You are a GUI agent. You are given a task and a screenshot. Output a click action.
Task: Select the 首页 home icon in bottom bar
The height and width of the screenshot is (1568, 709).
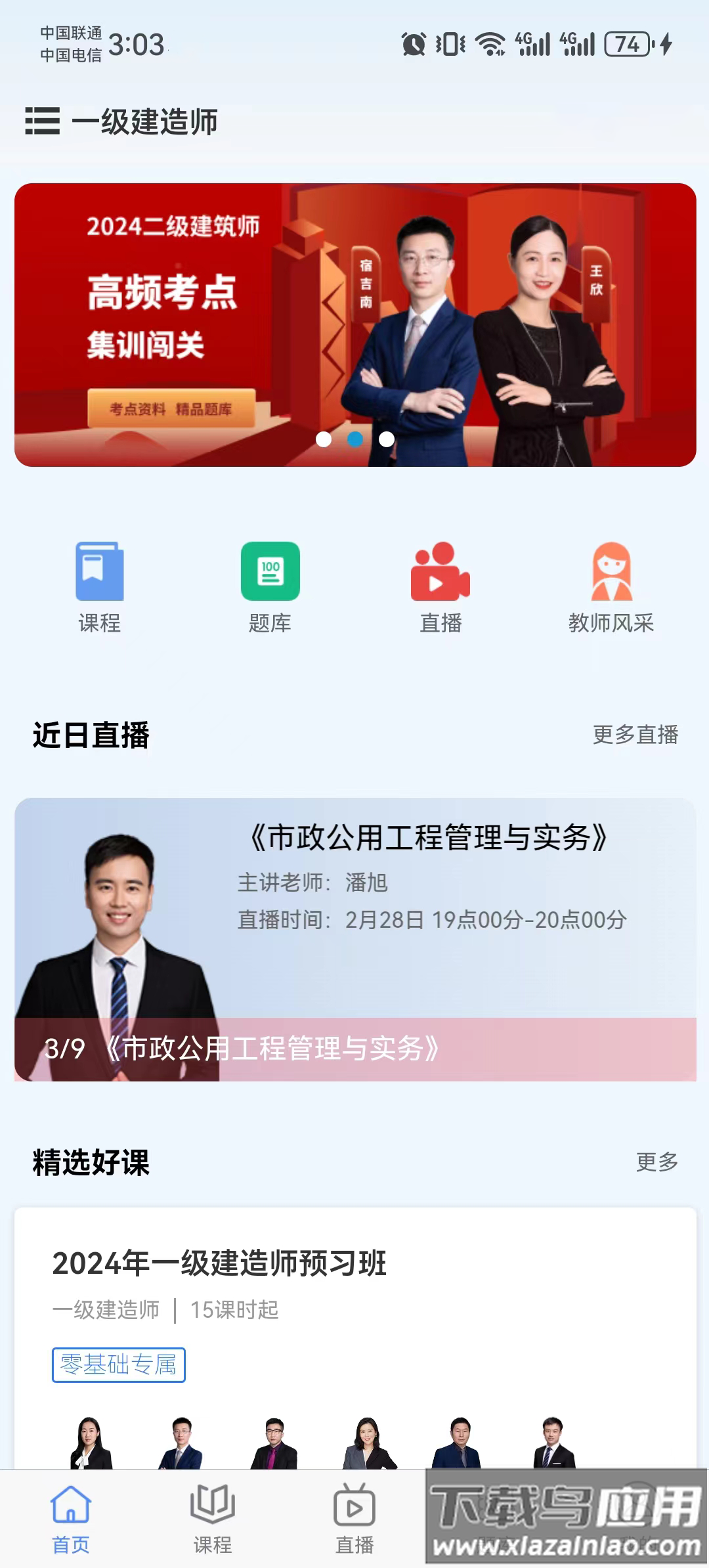[71, 1517]
